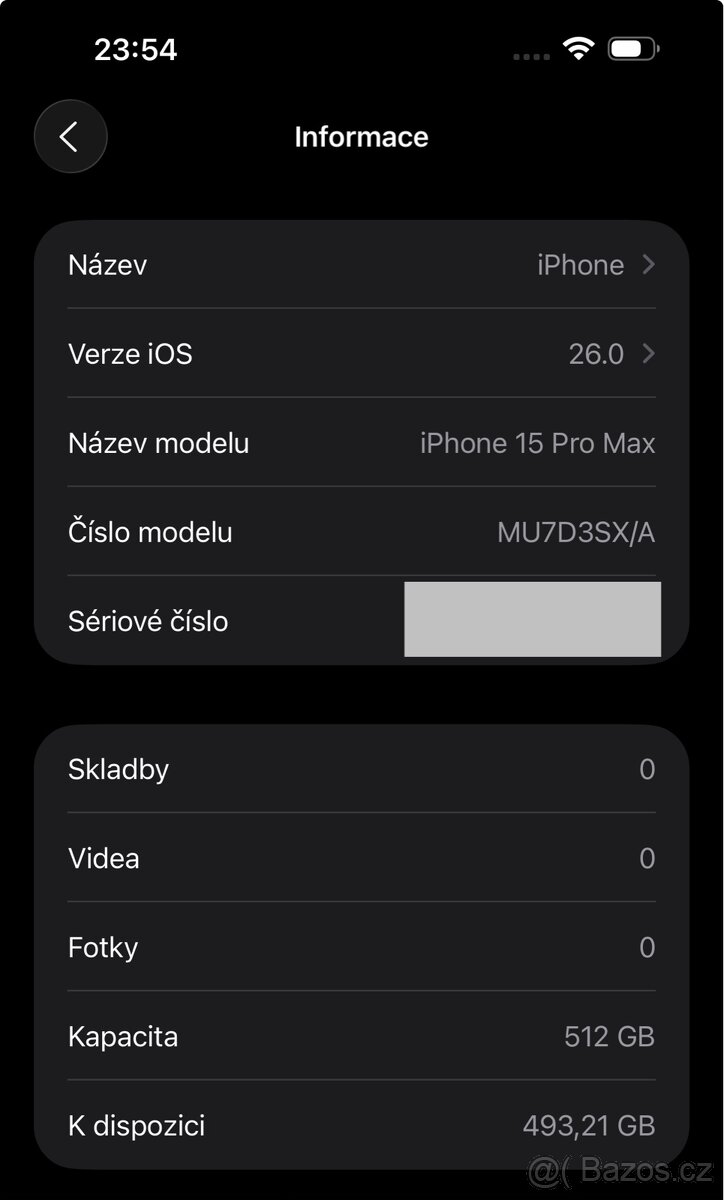
Task: Tap the battery indicator in the status bar
Action: coord(632,48)
